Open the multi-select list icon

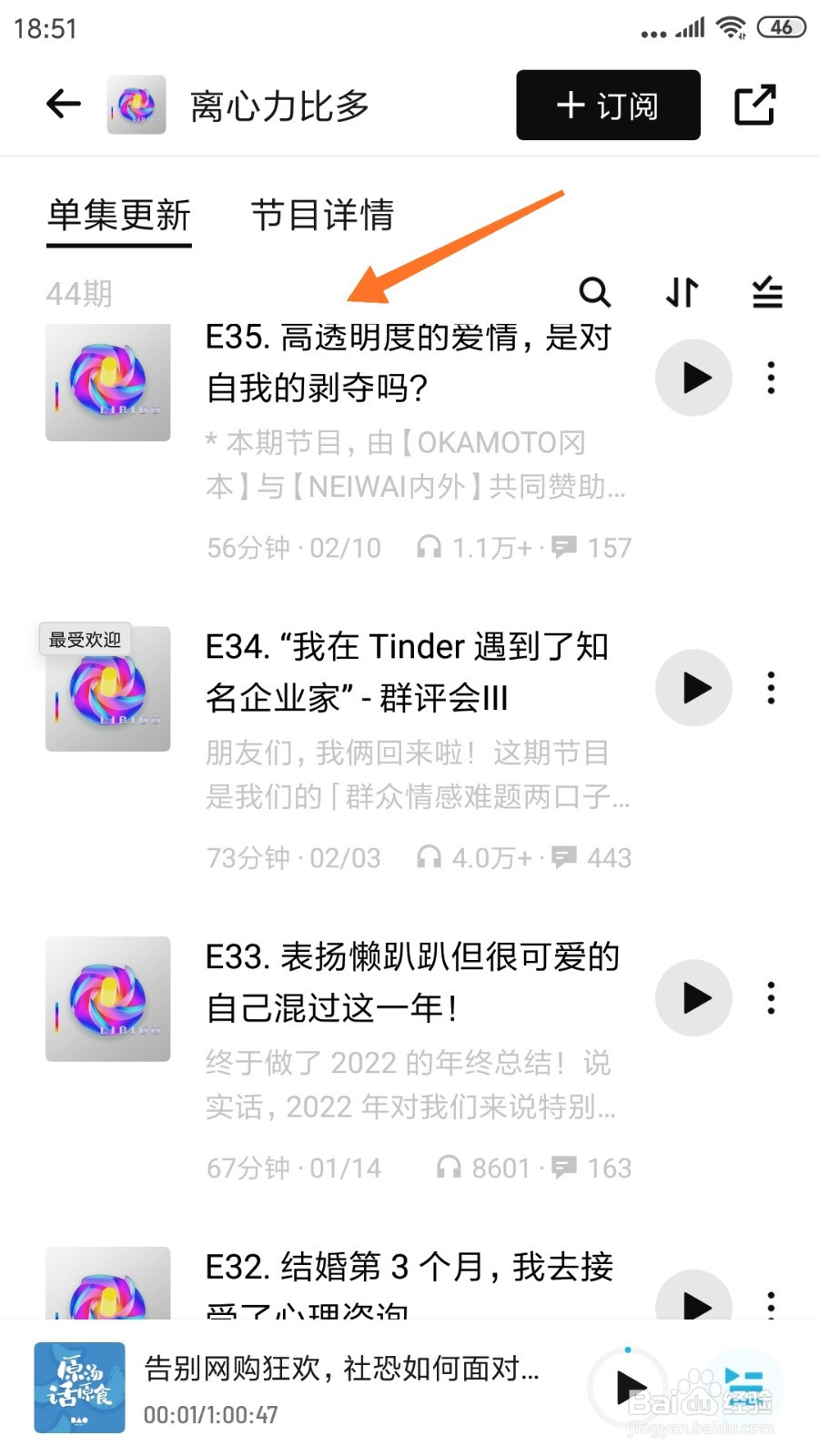[767, 292]
